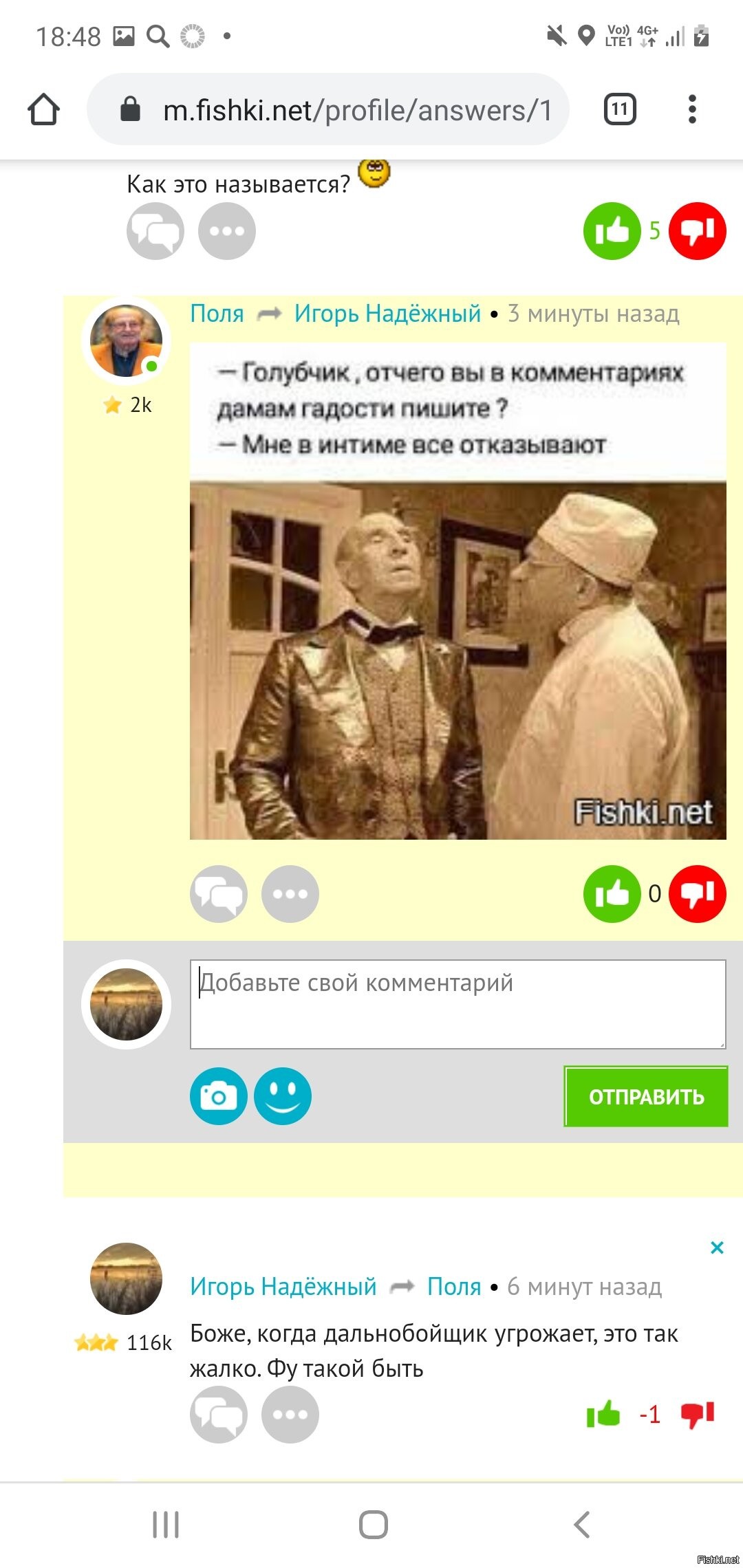The width and height of the screenshot is (743, 1568).
Task: Dislike the "Как это называется?" comment
Action: pos(698,231)
